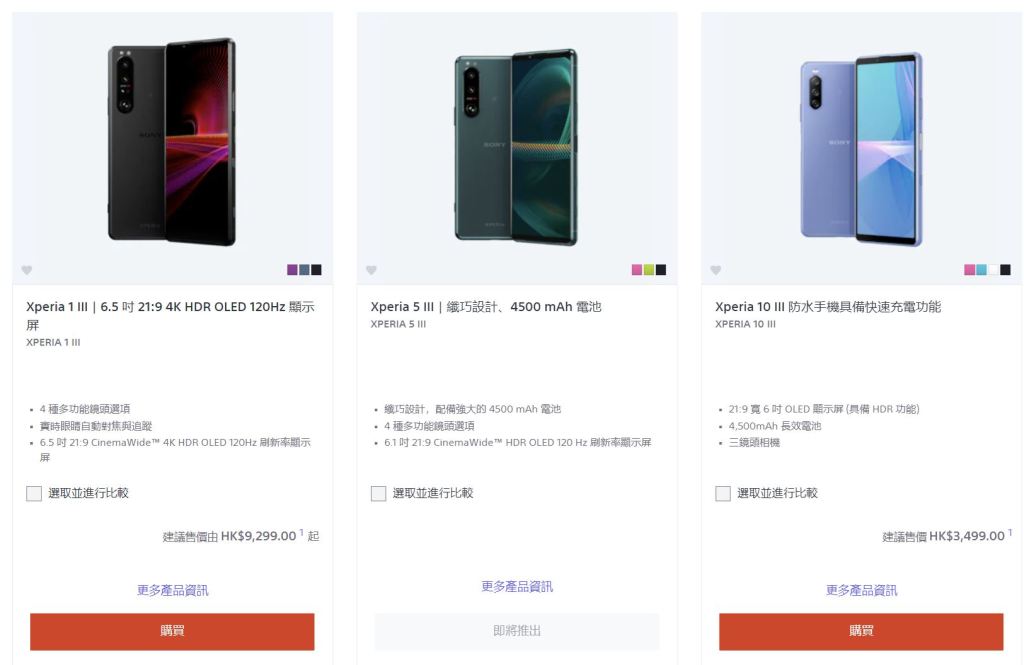Open 更多產品資訊 for Xperia 1 III

(x=172, y=590)
